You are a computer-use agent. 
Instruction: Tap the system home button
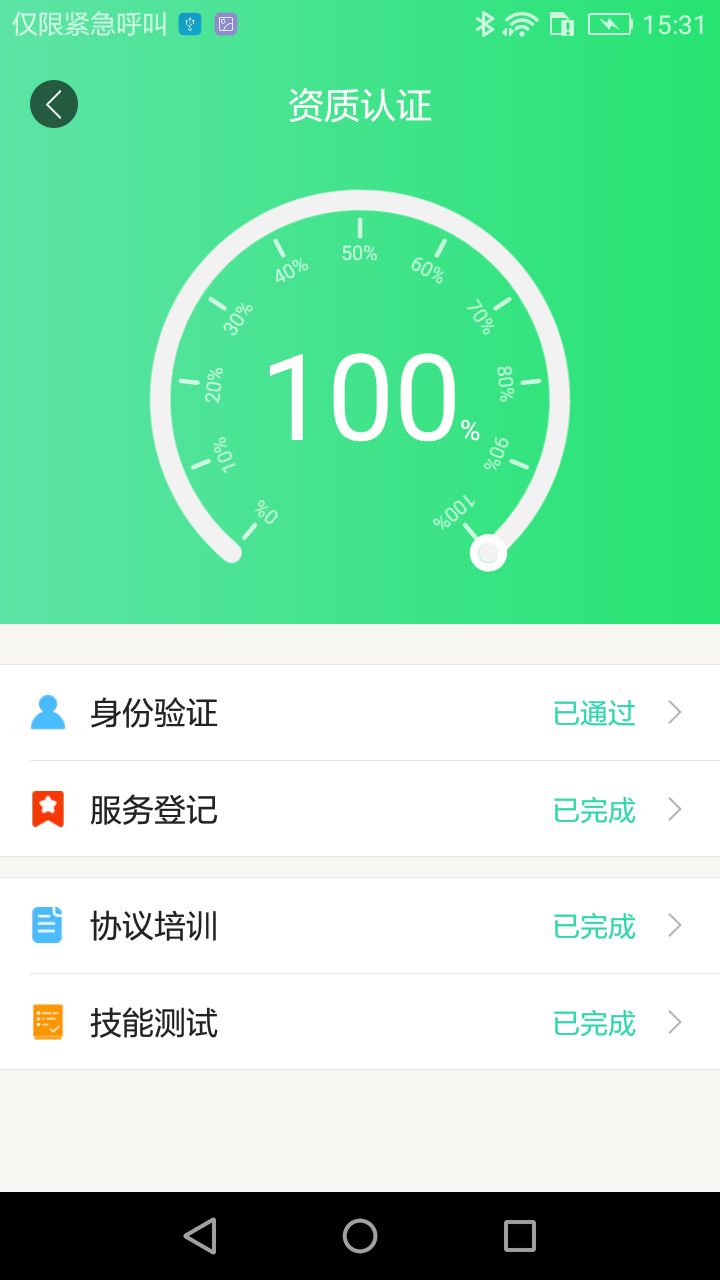360,1236
